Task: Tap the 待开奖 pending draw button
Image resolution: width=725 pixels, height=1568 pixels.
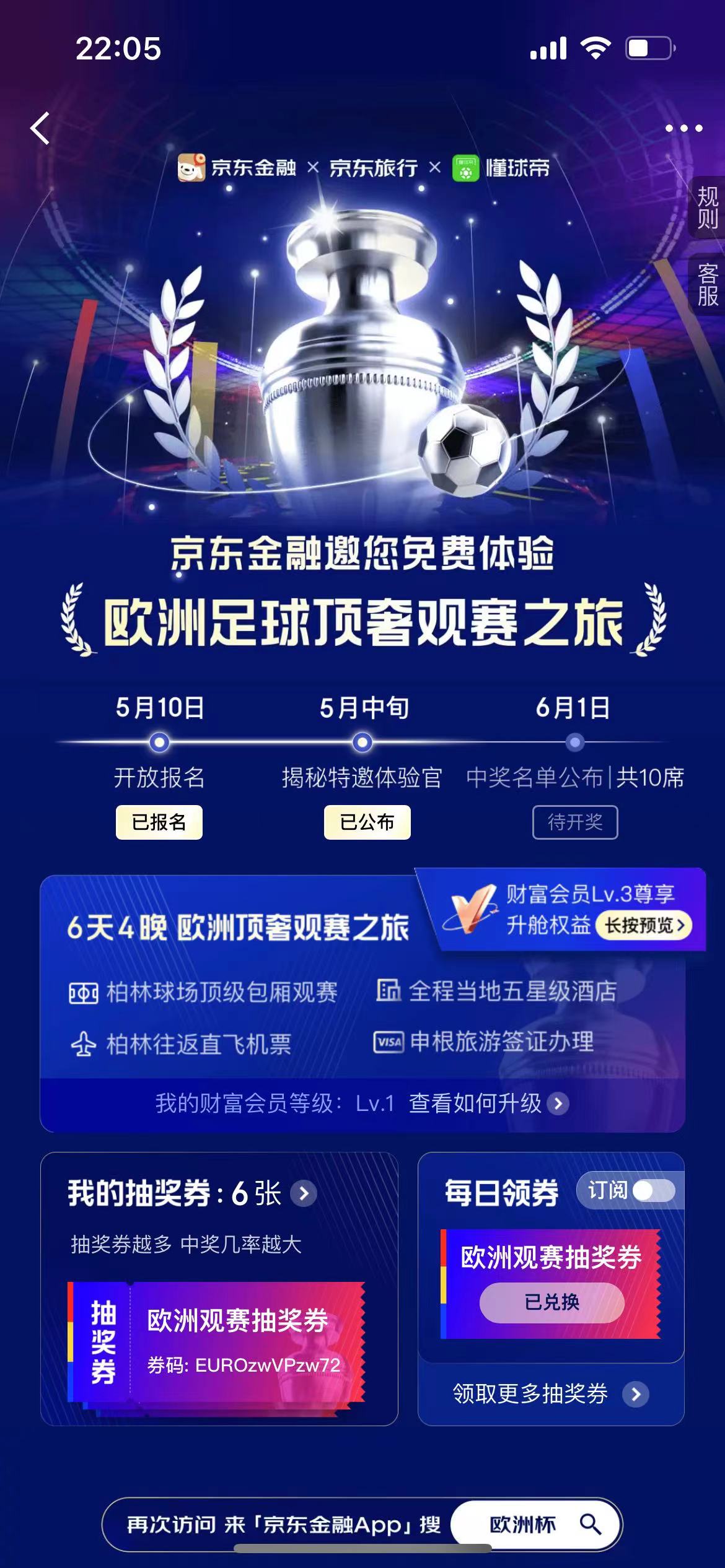Action: [575, 822]
